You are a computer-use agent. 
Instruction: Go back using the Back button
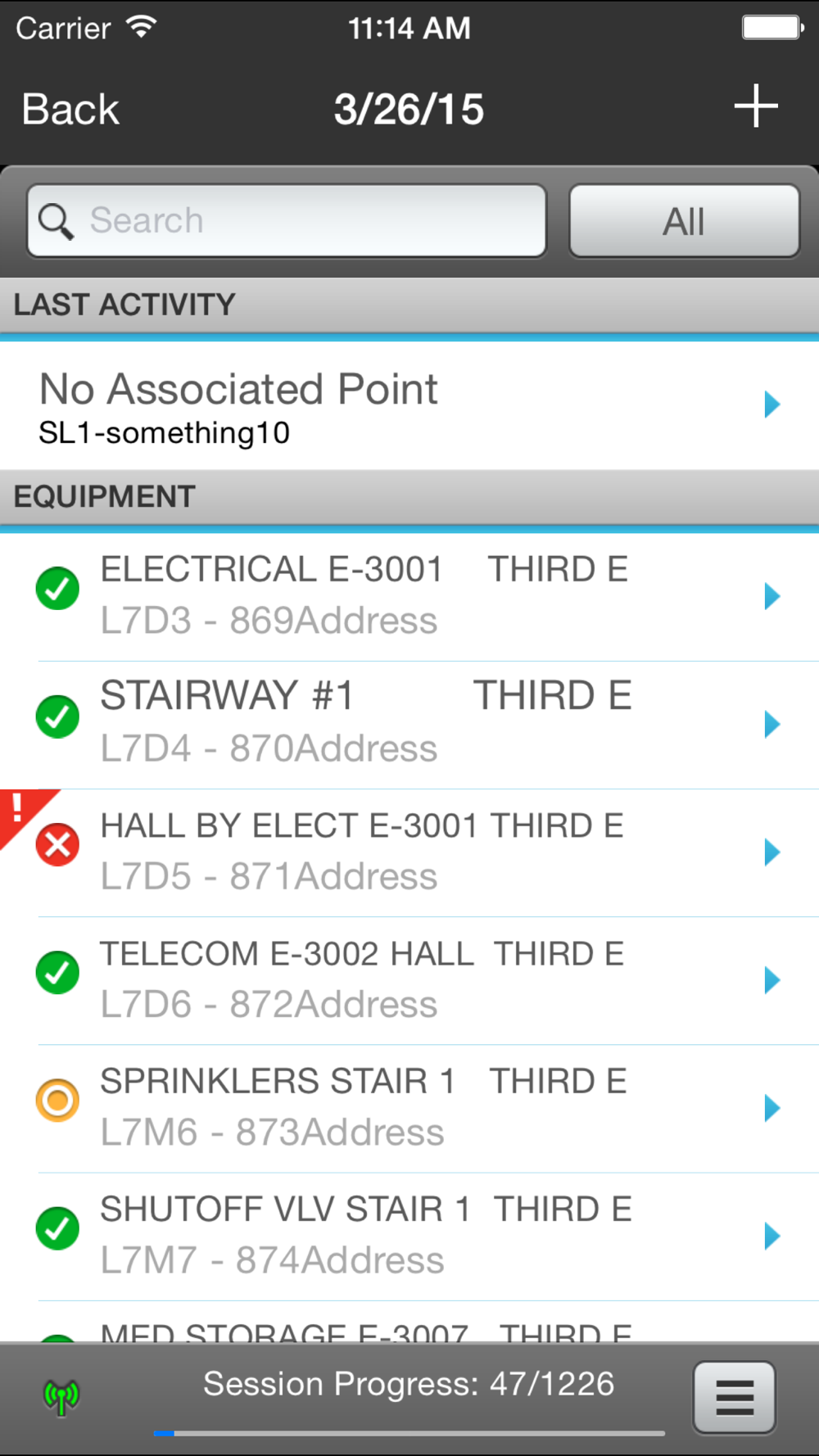[x=70, y=109]
